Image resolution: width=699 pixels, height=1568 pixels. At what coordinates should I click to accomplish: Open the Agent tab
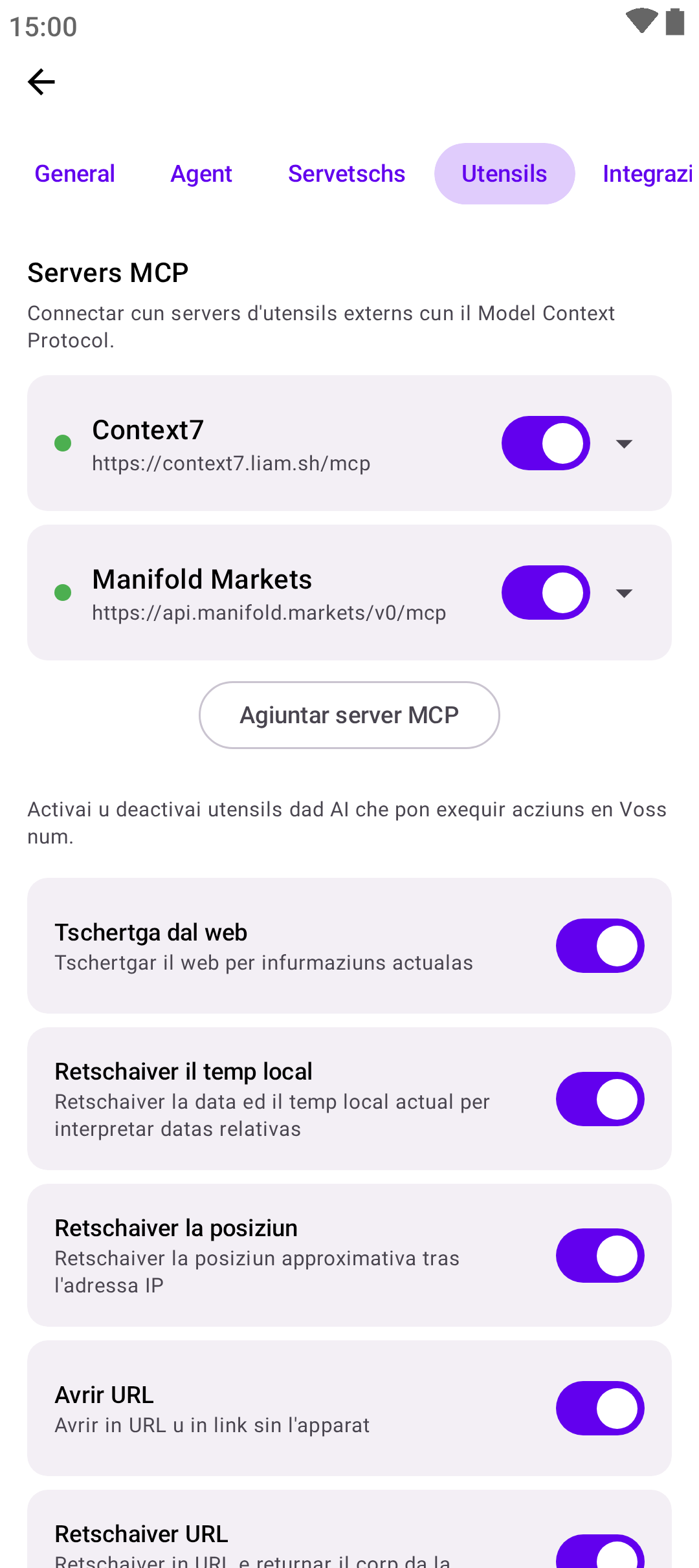[x=201, y=174]
